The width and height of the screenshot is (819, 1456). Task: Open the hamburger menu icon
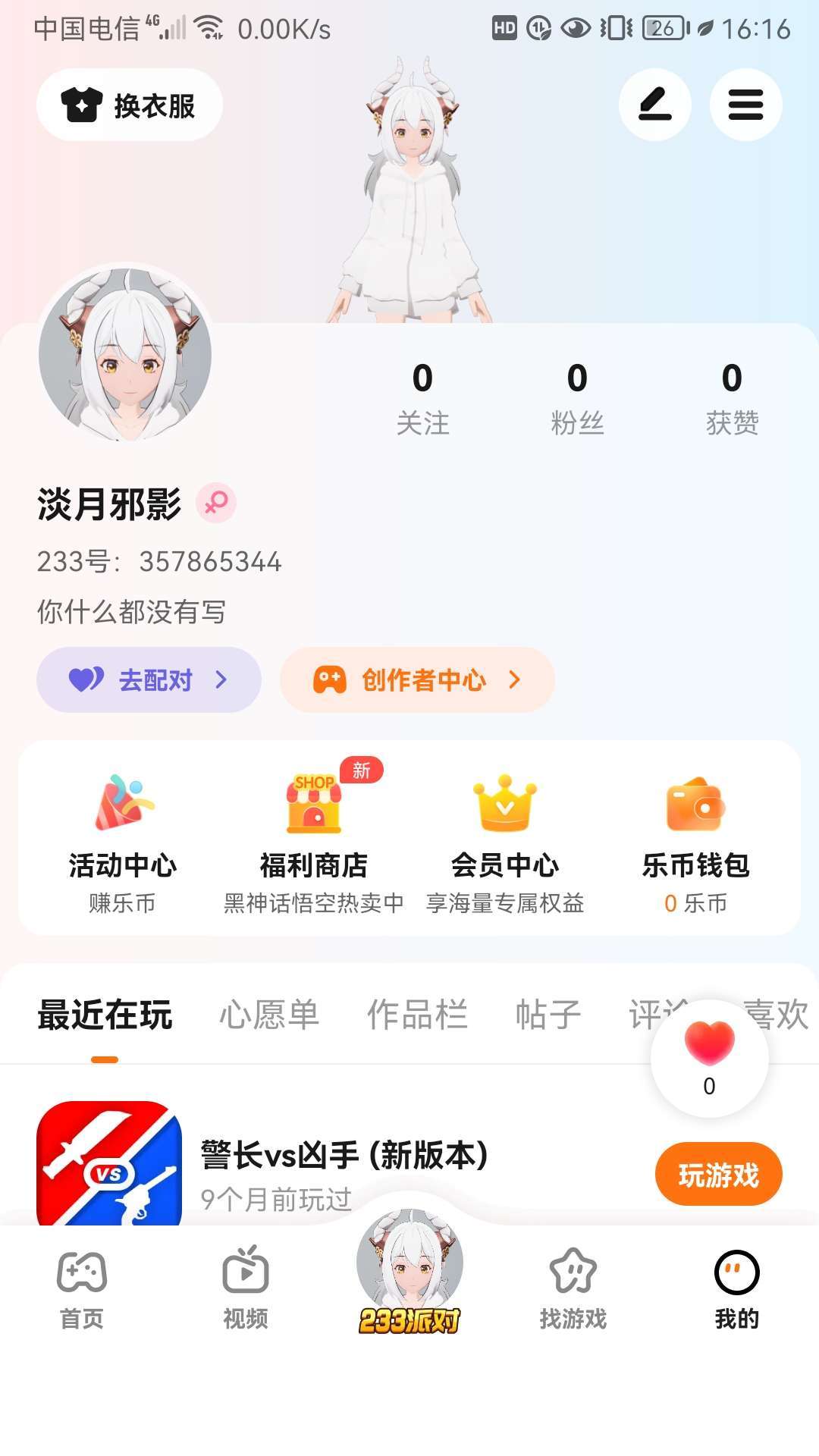coord(745,105)
